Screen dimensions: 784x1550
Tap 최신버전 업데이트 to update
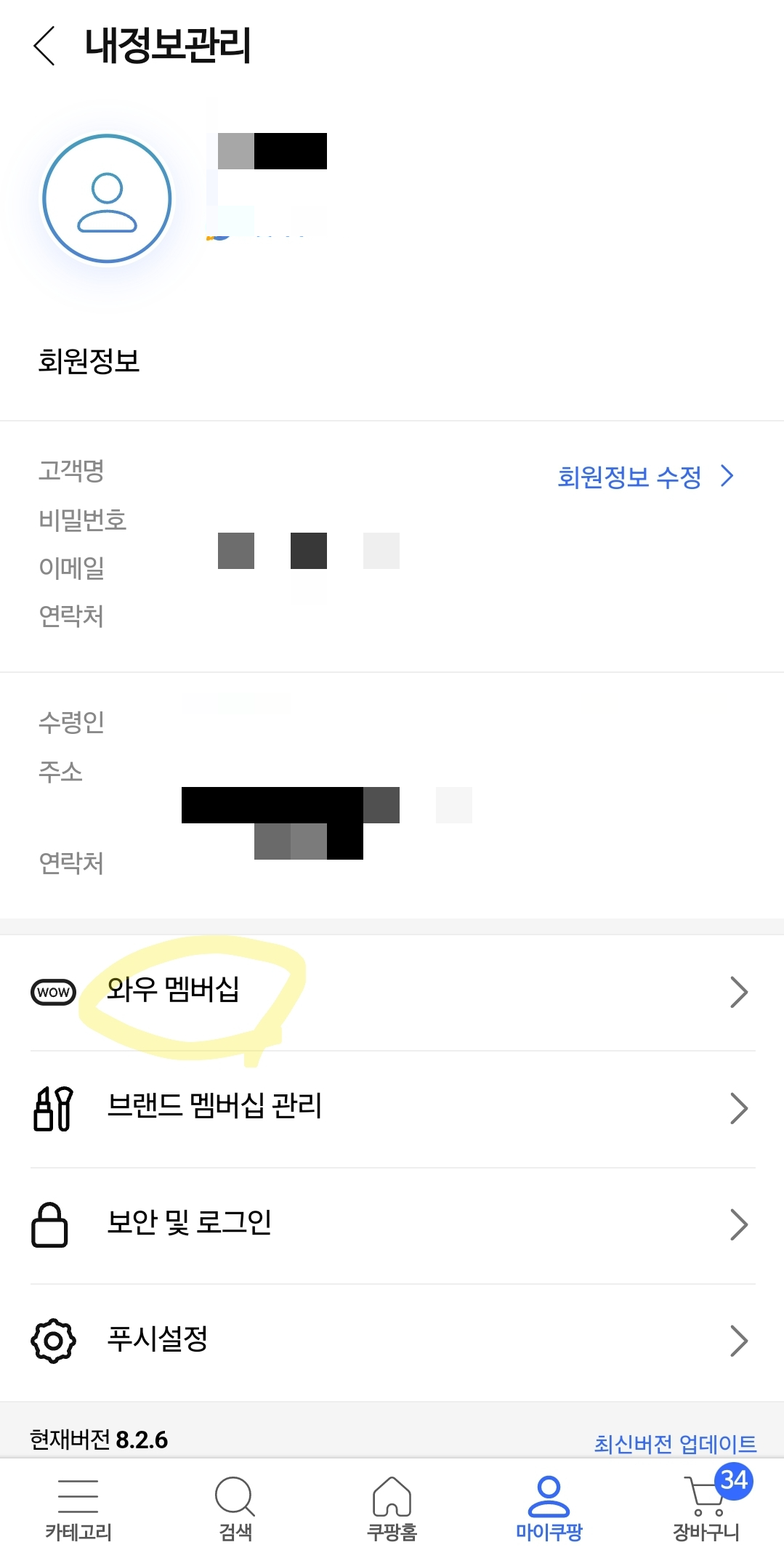click(674, 1442)
